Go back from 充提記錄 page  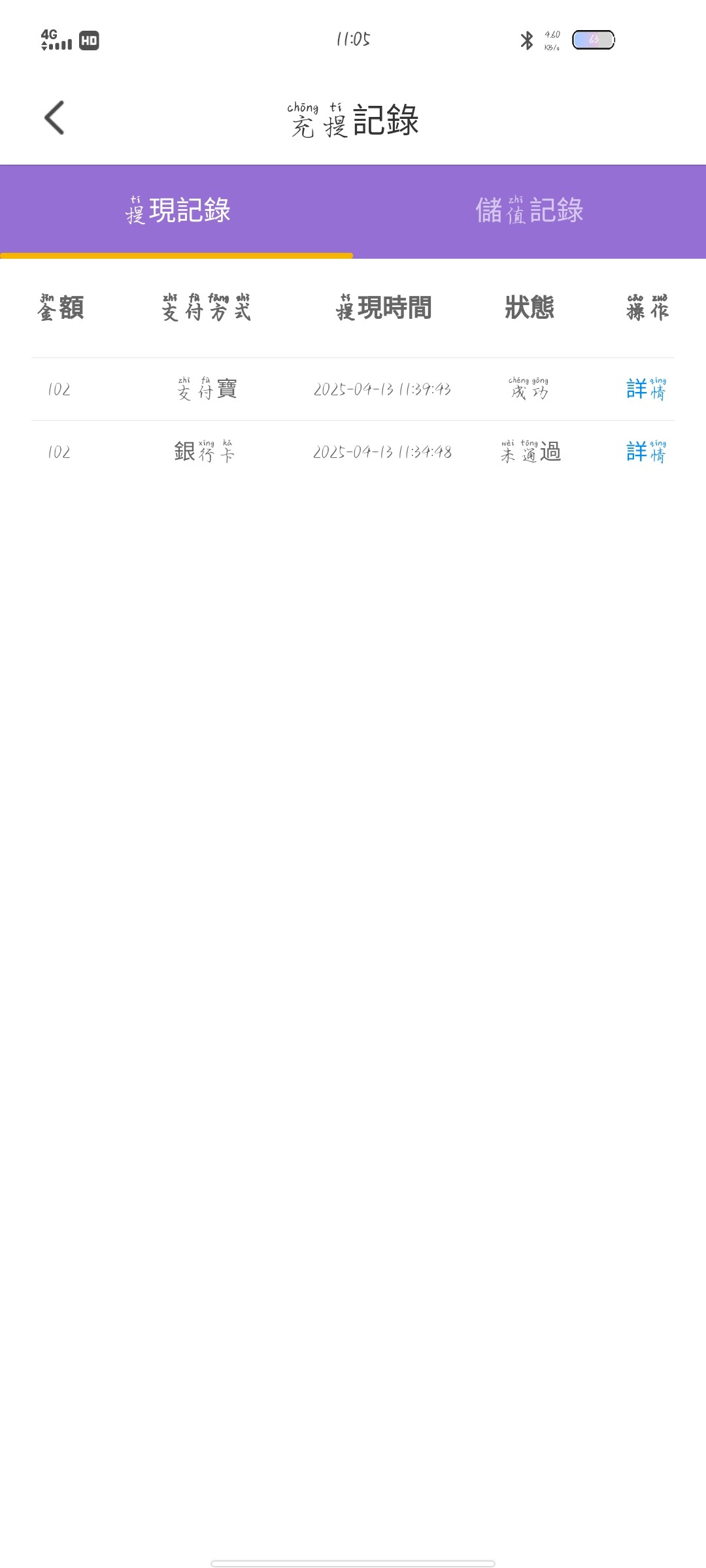click(54, 118)
